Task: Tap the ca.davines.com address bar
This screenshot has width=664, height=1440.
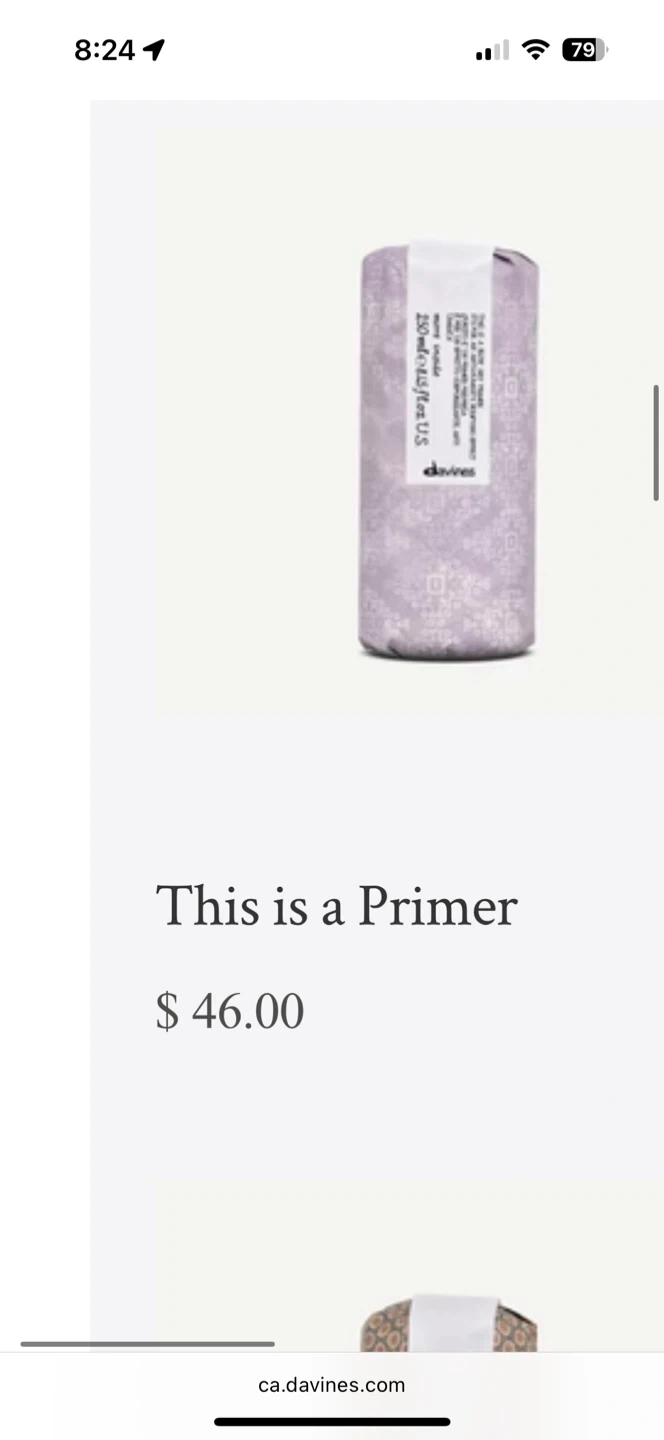Action: (x=332, y=1385)
